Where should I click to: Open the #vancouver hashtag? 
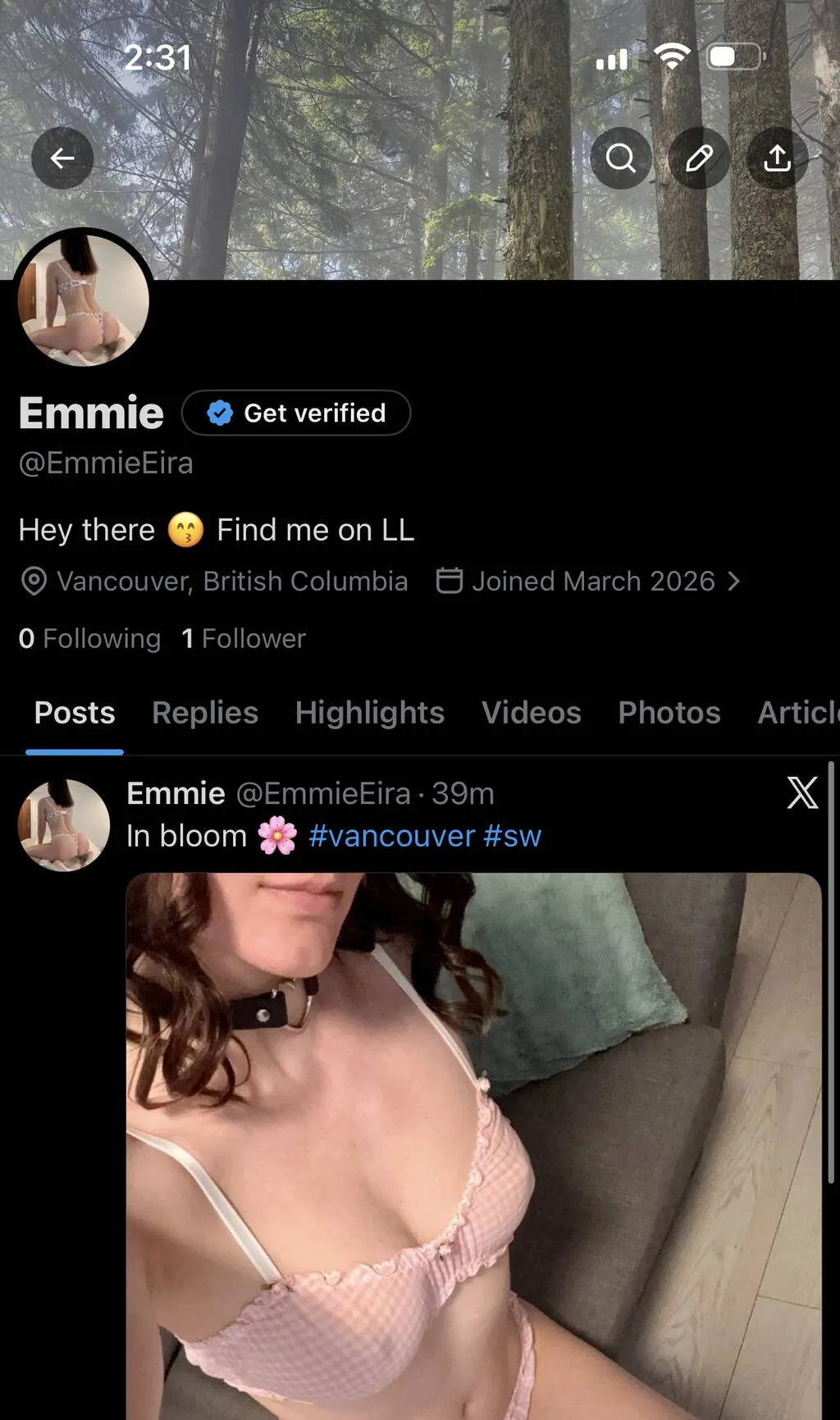click(392, 836)
